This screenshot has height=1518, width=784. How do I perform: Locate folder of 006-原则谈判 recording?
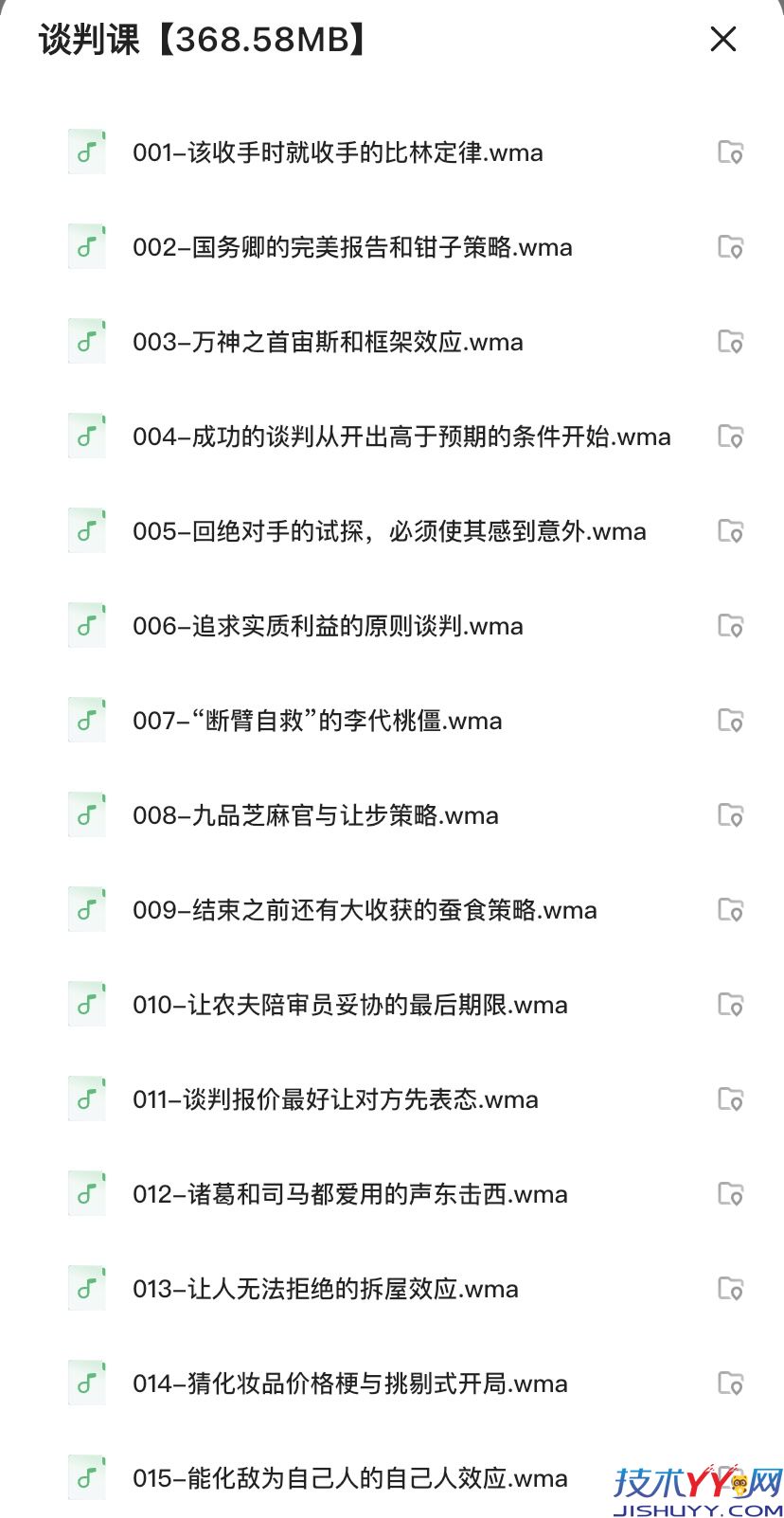click(x=731, y=625)
